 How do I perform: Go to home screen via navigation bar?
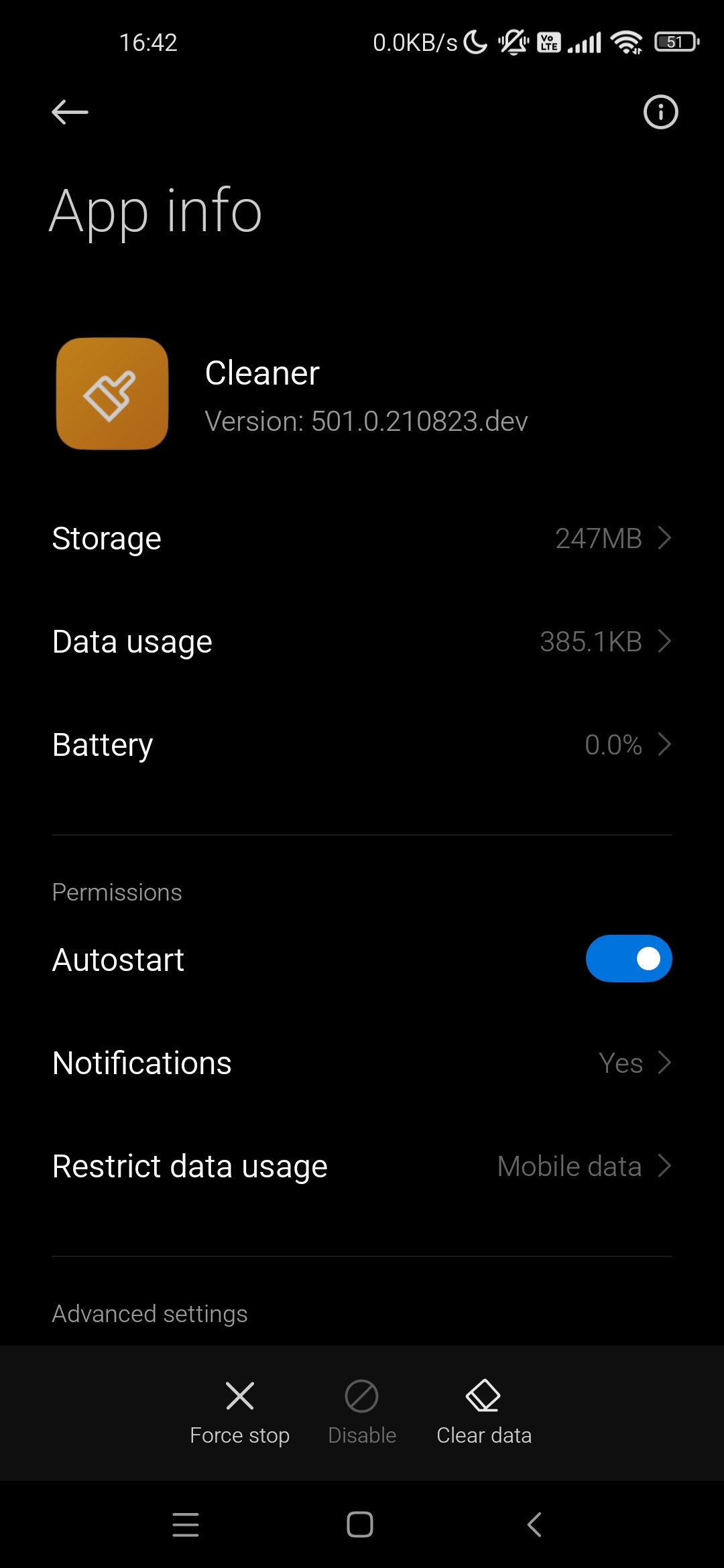(x=360, y=1524)
